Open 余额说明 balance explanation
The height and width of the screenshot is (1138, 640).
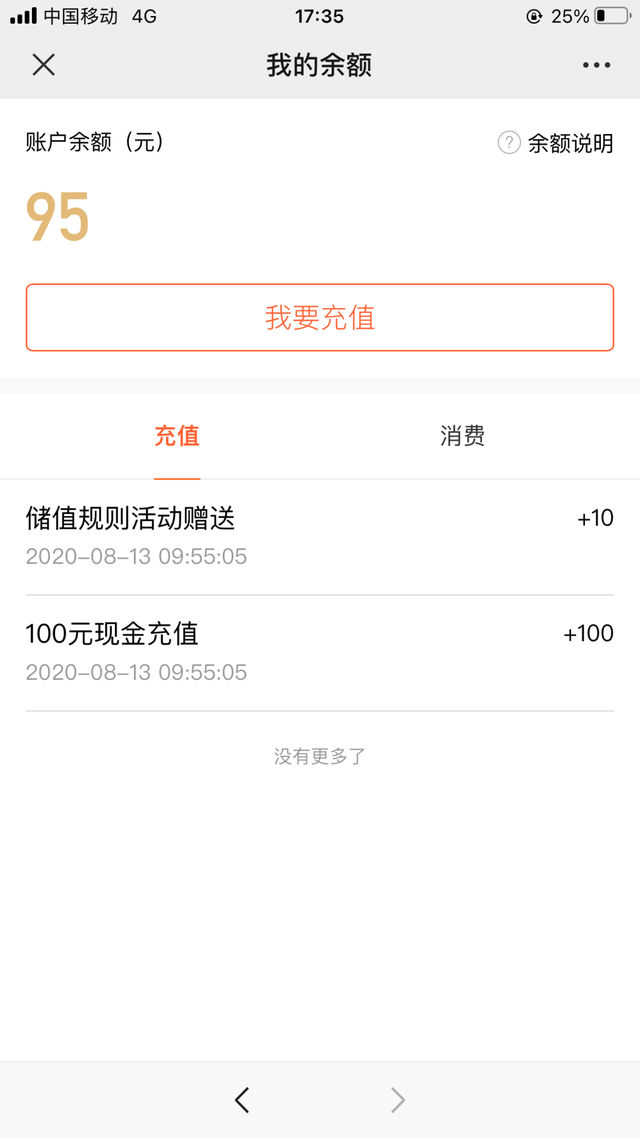(x=555, y=143)
